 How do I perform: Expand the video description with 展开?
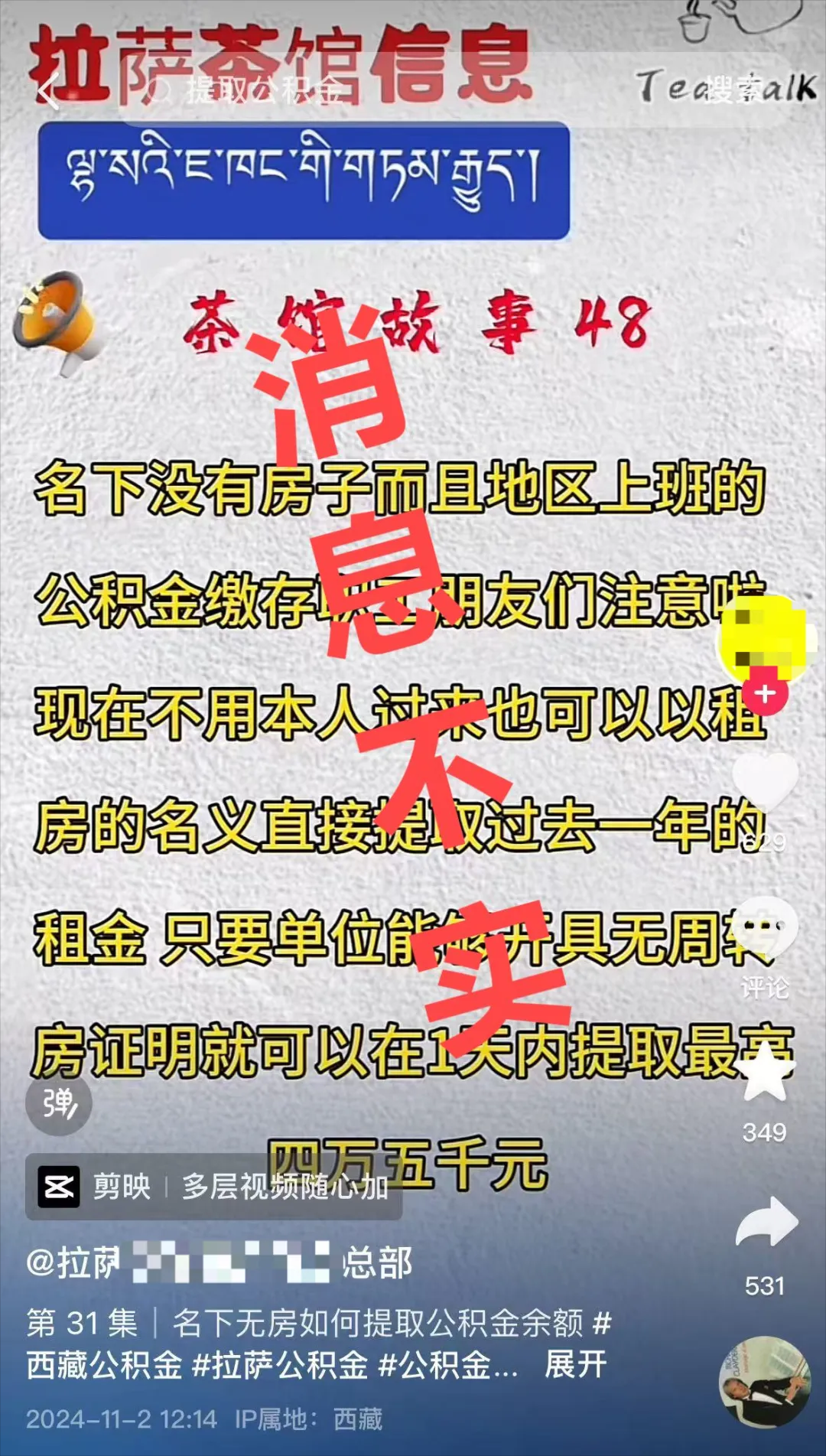pos(575,1364)
